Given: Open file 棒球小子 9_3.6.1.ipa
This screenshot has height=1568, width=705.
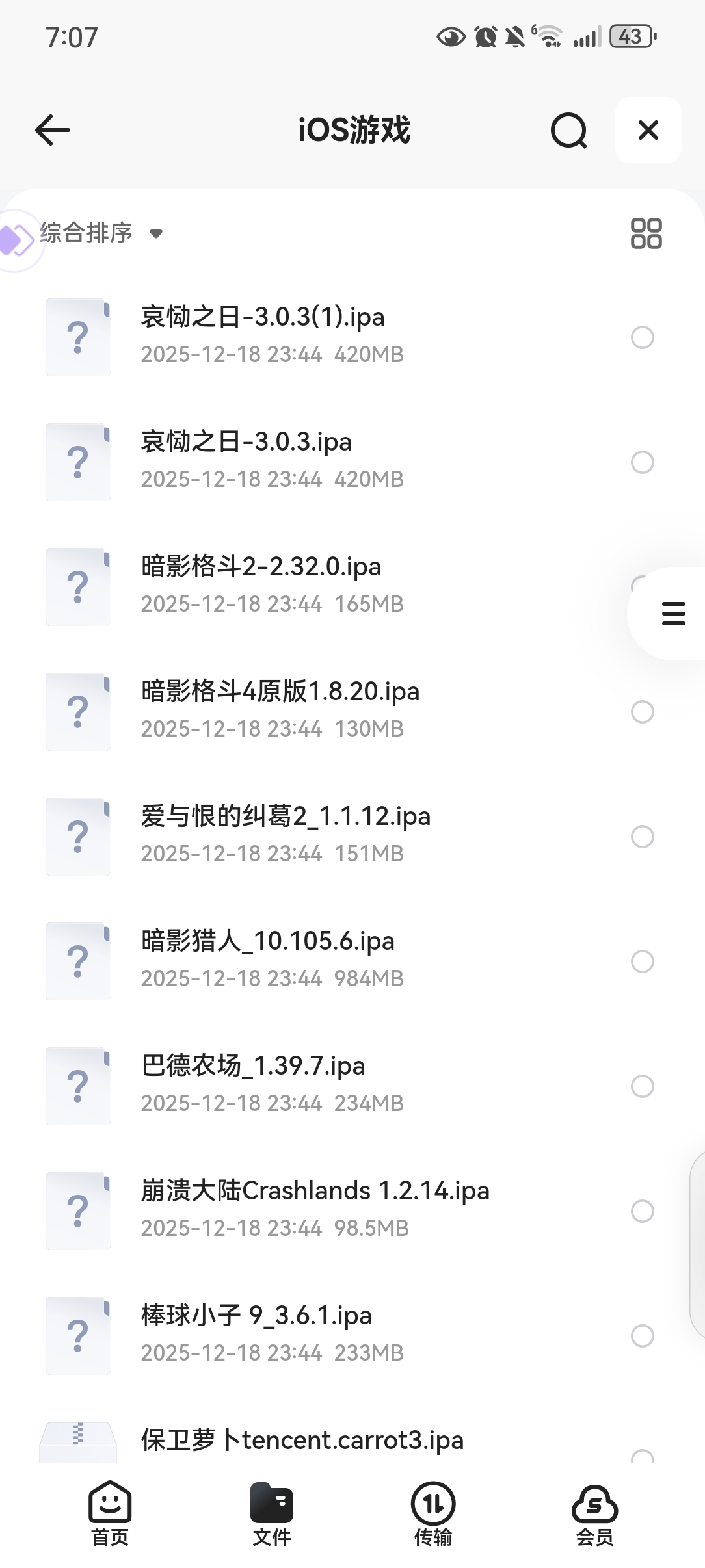Looking at the screenshot, I should [256, 1316].
